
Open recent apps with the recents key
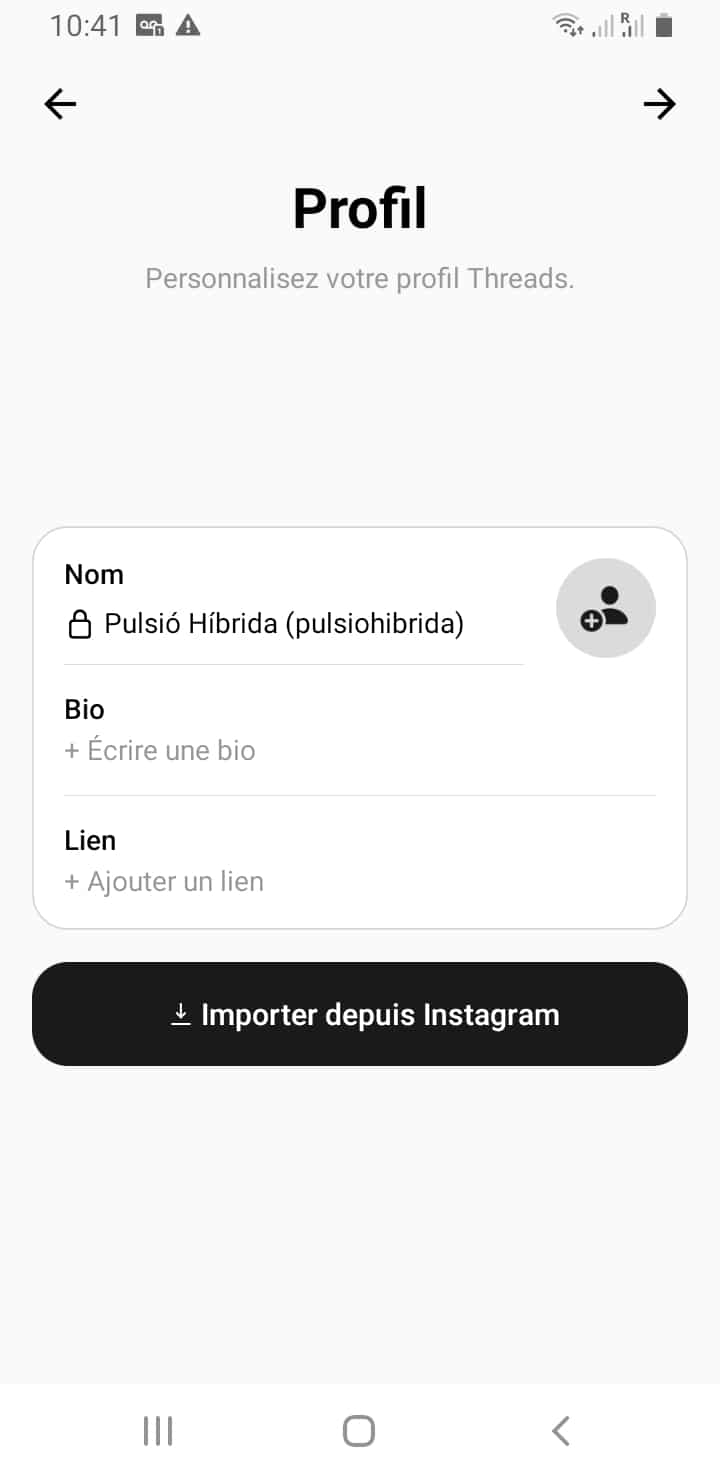pyautogui.click(x=157, y=1430)
